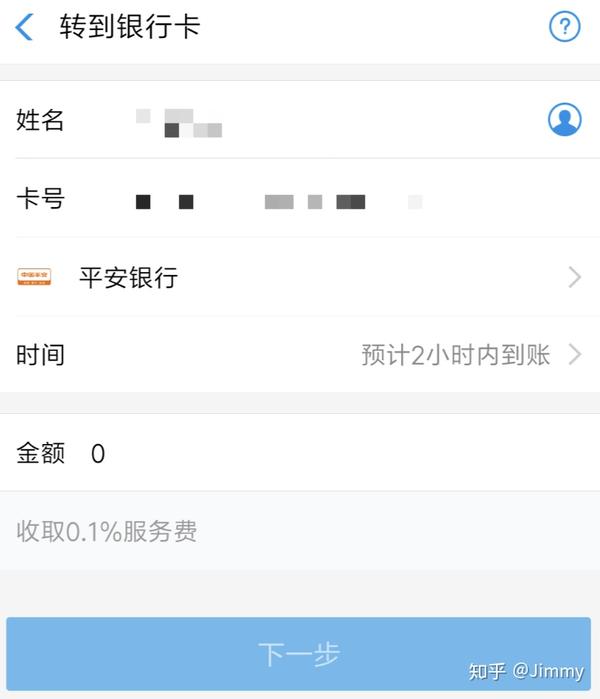Screen dimensions: 600x699
Task: Open the 平安银行 bank selection row
Action: tap(300, 277)
